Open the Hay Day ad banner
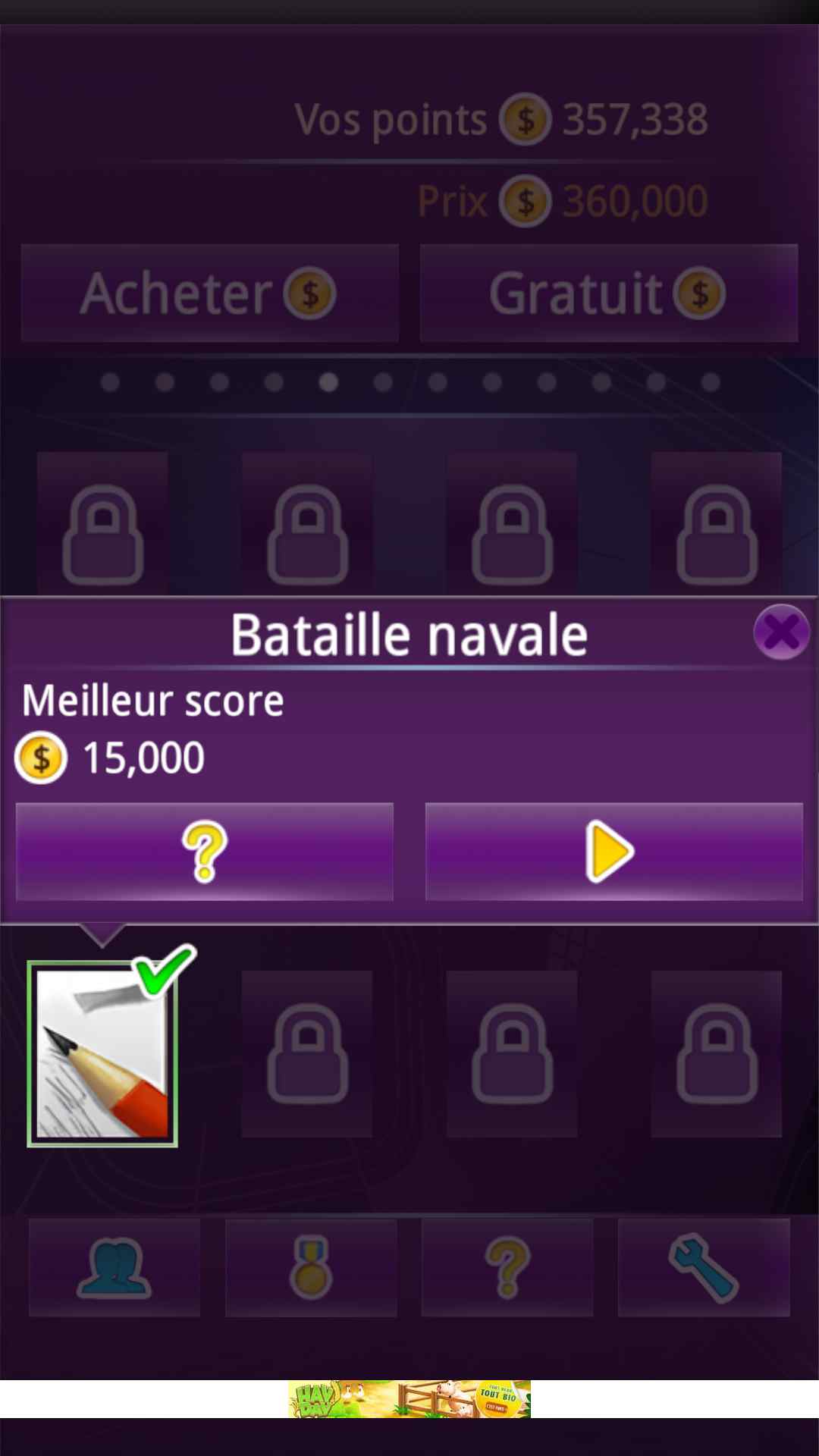This screenshot has width=819, height=1456. tap(409, 1399)
